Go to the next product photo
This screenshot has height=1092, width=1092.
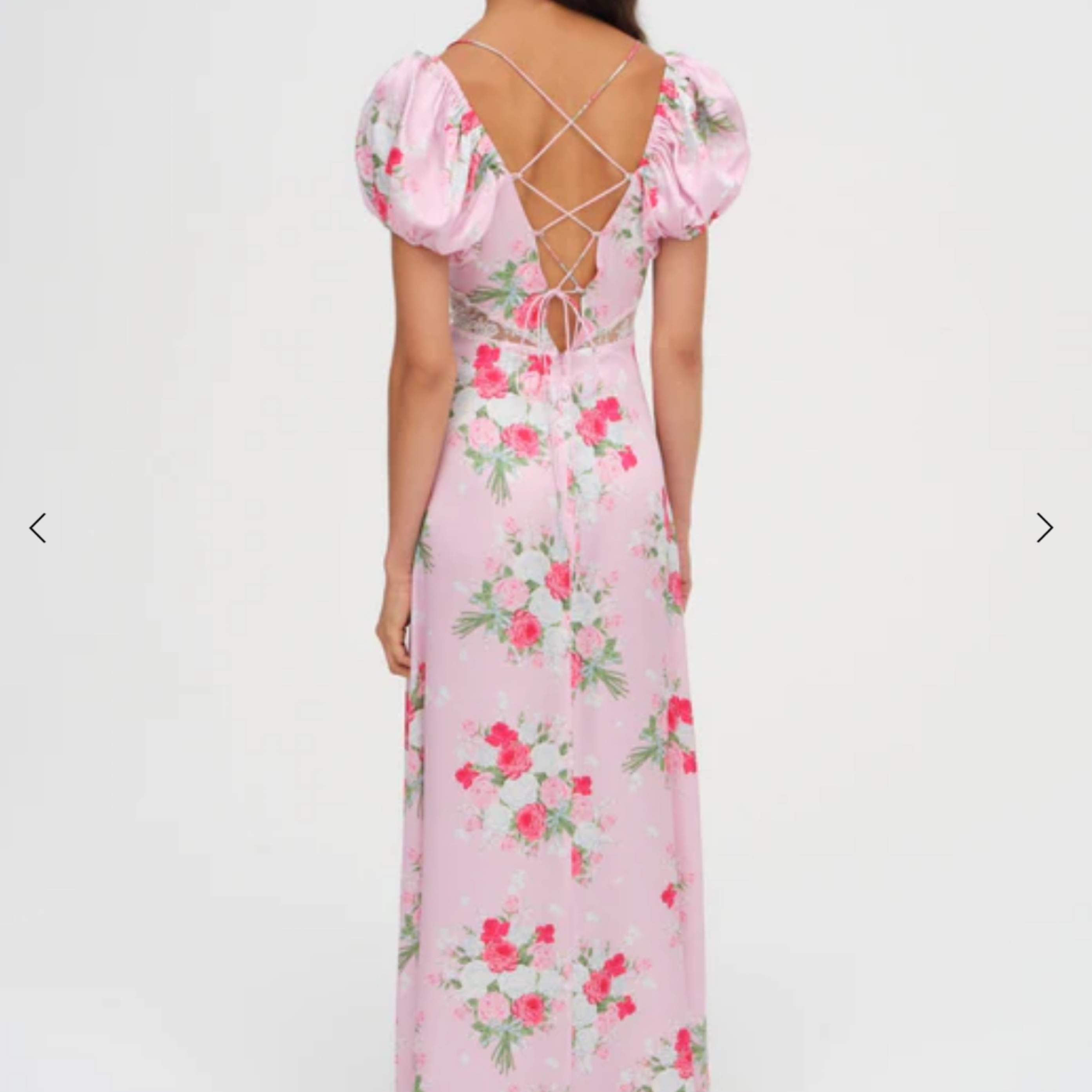point(1044,528)
